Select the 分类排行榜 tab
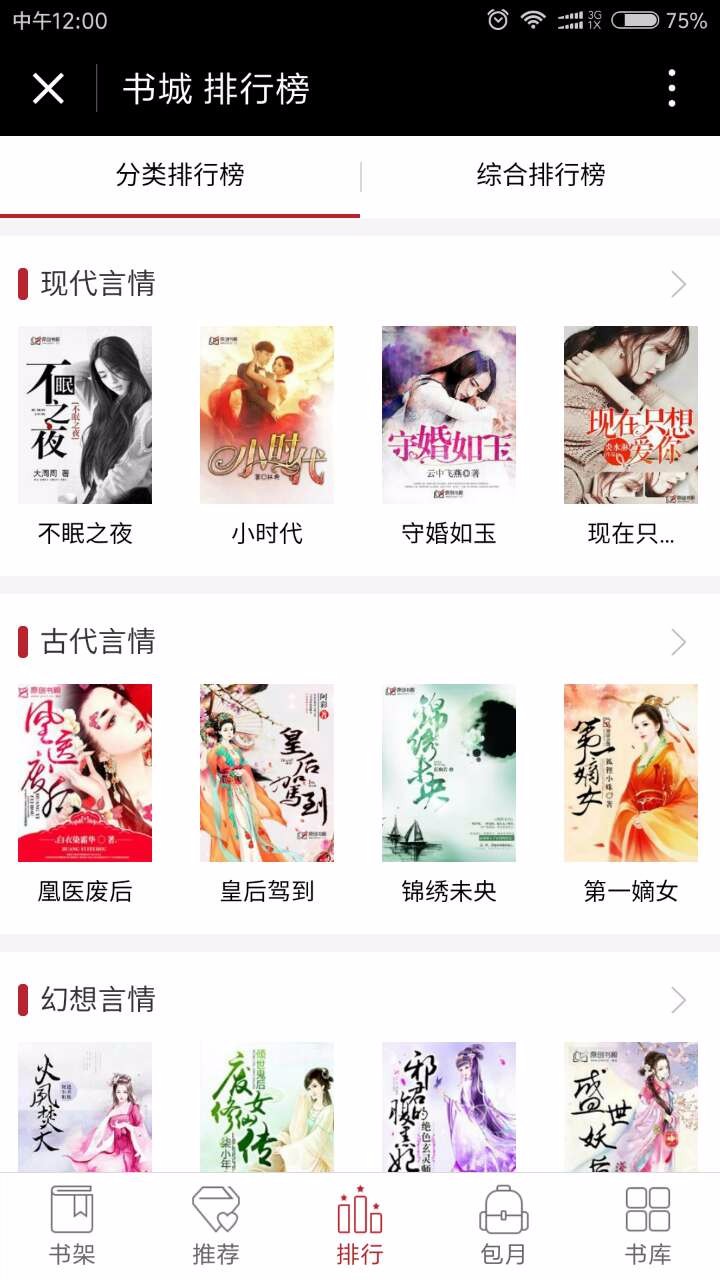The width and height of the screenshot is (720, 1280). click(x=180, y=176)
